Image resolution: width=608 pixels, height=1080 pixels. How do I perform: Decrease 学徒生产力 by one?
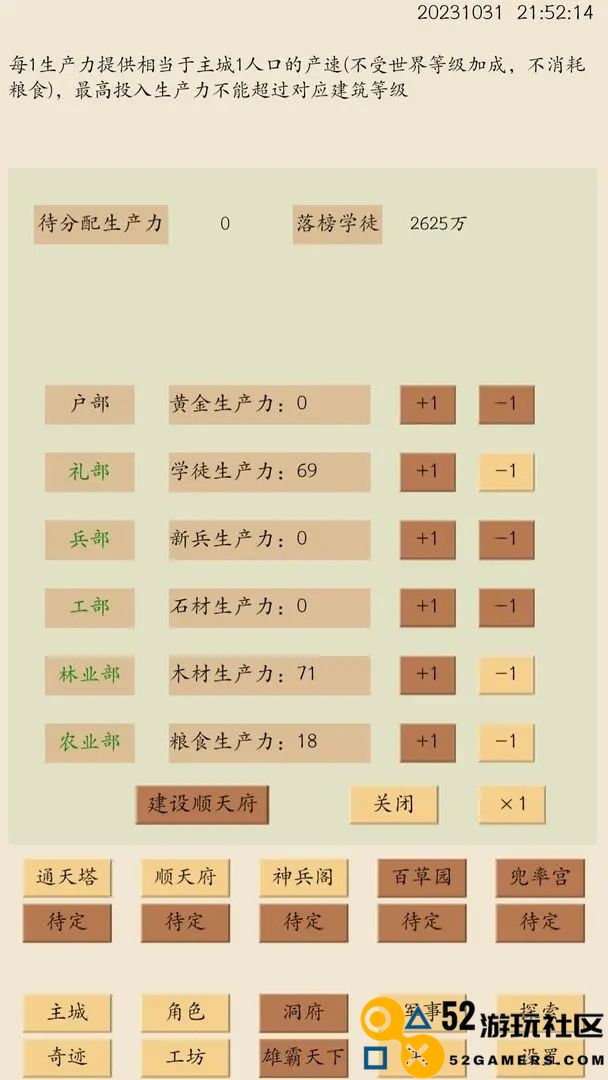pos(506,472)
